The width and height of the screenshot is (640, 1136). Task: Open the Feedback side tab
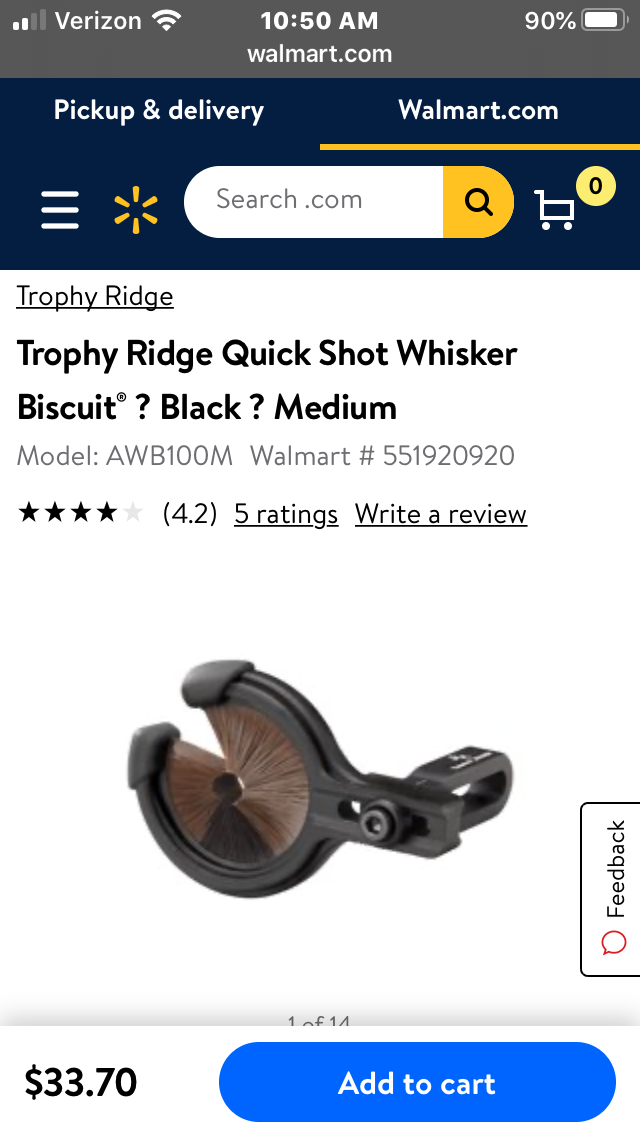click(613, 889)
